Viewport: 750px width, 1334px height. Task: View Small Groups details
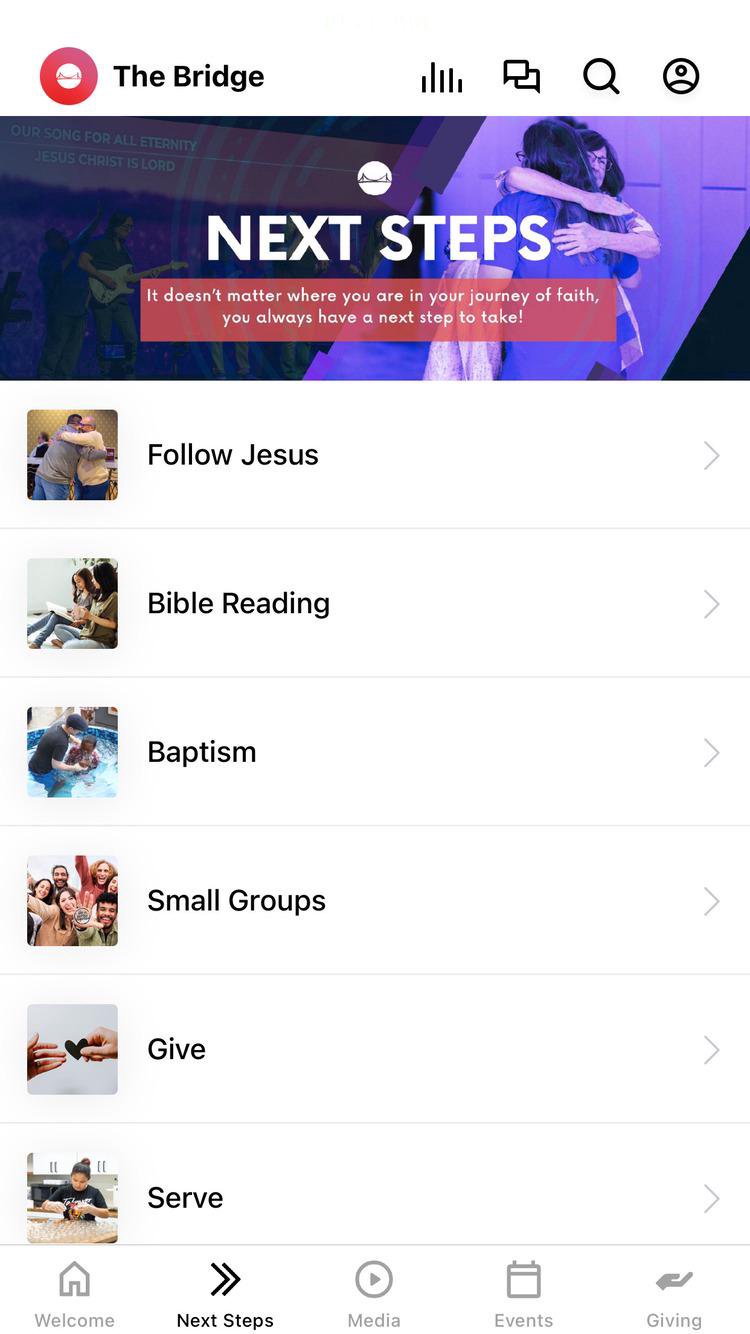click(374, 901)
